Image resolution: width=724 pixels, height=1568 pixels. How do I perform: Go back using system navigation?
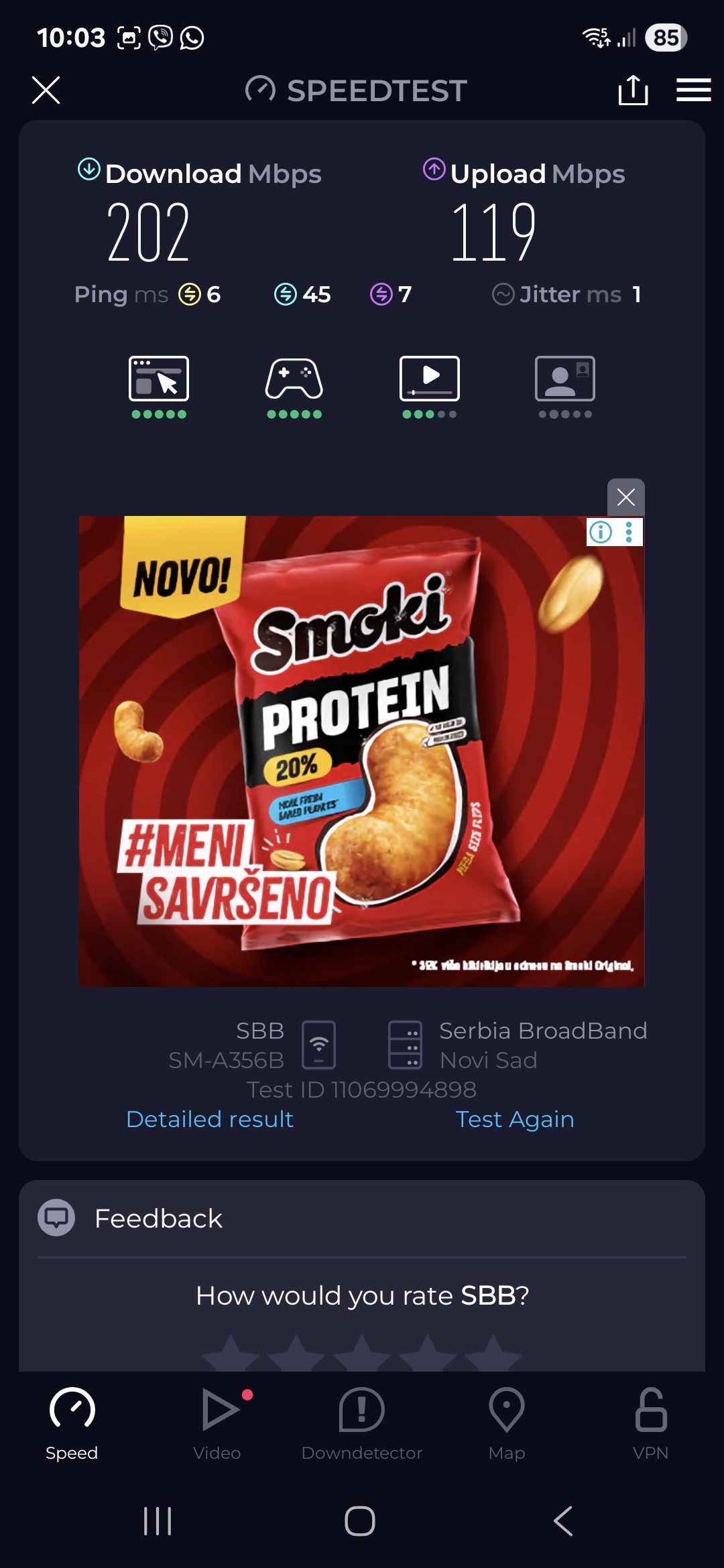point(564,1521)
